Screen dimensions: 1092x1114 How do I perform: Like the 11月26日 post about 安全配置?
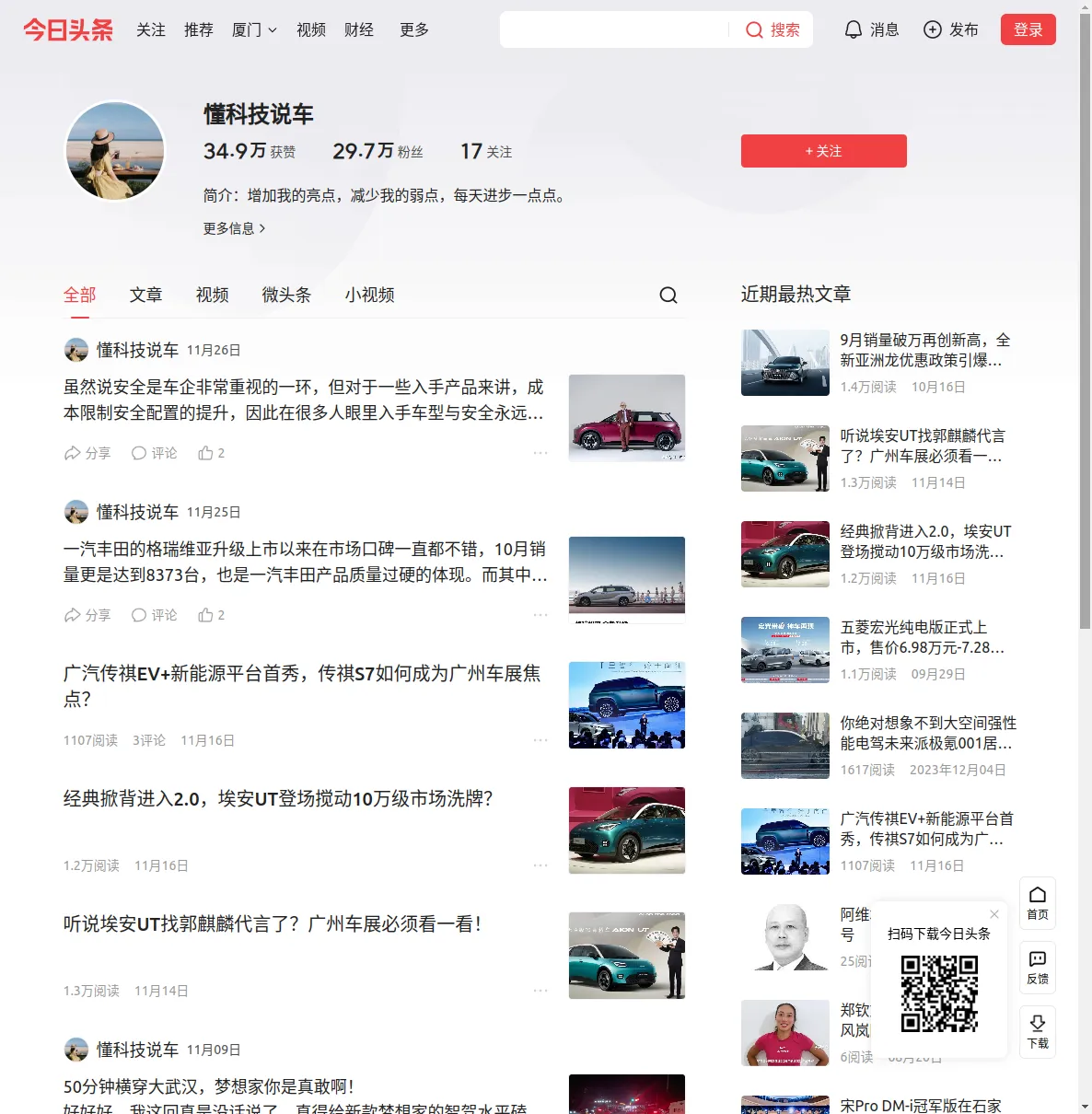(211, 453)
